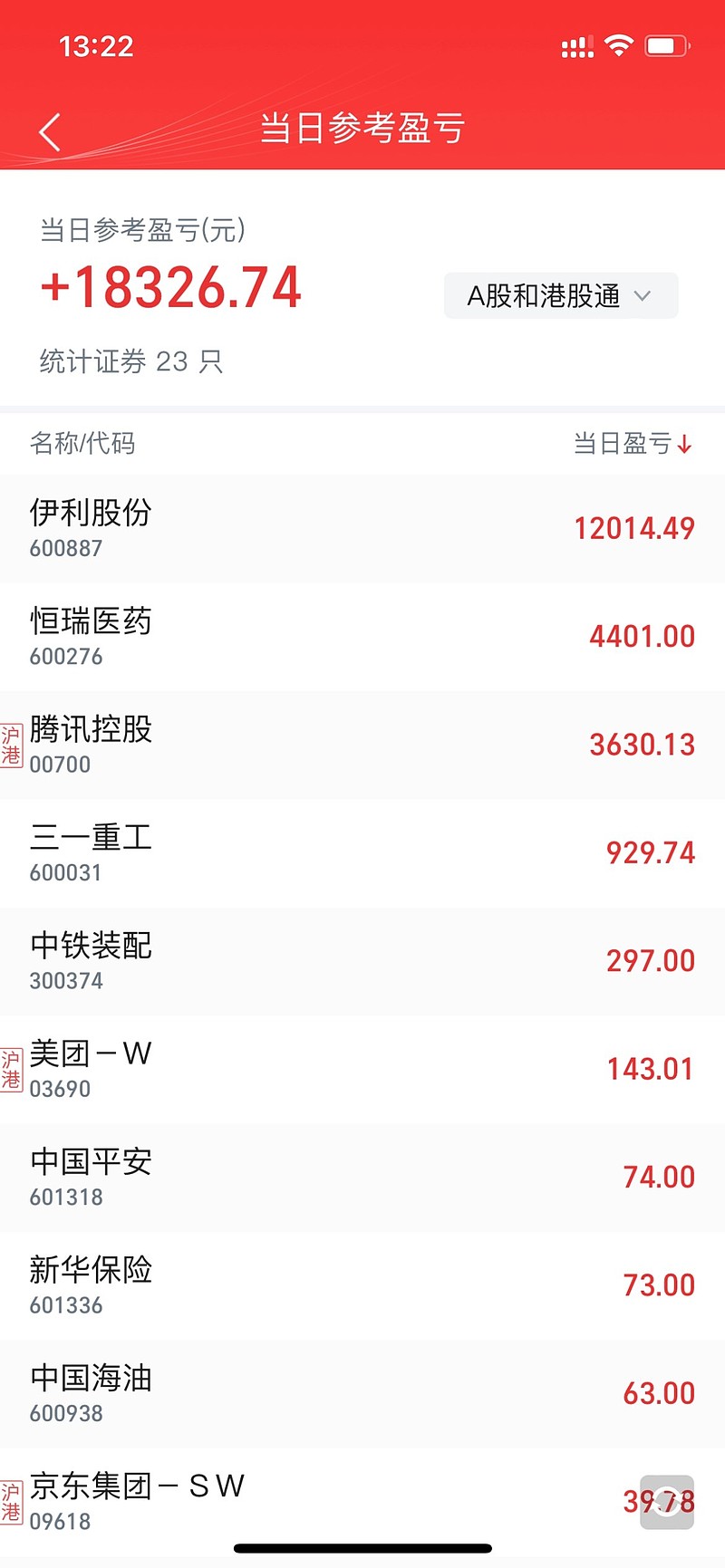Tap the red sort arrow next to 当日盈亏
The width and height of the screenshot is (725, 1568).
coord(686,445)
